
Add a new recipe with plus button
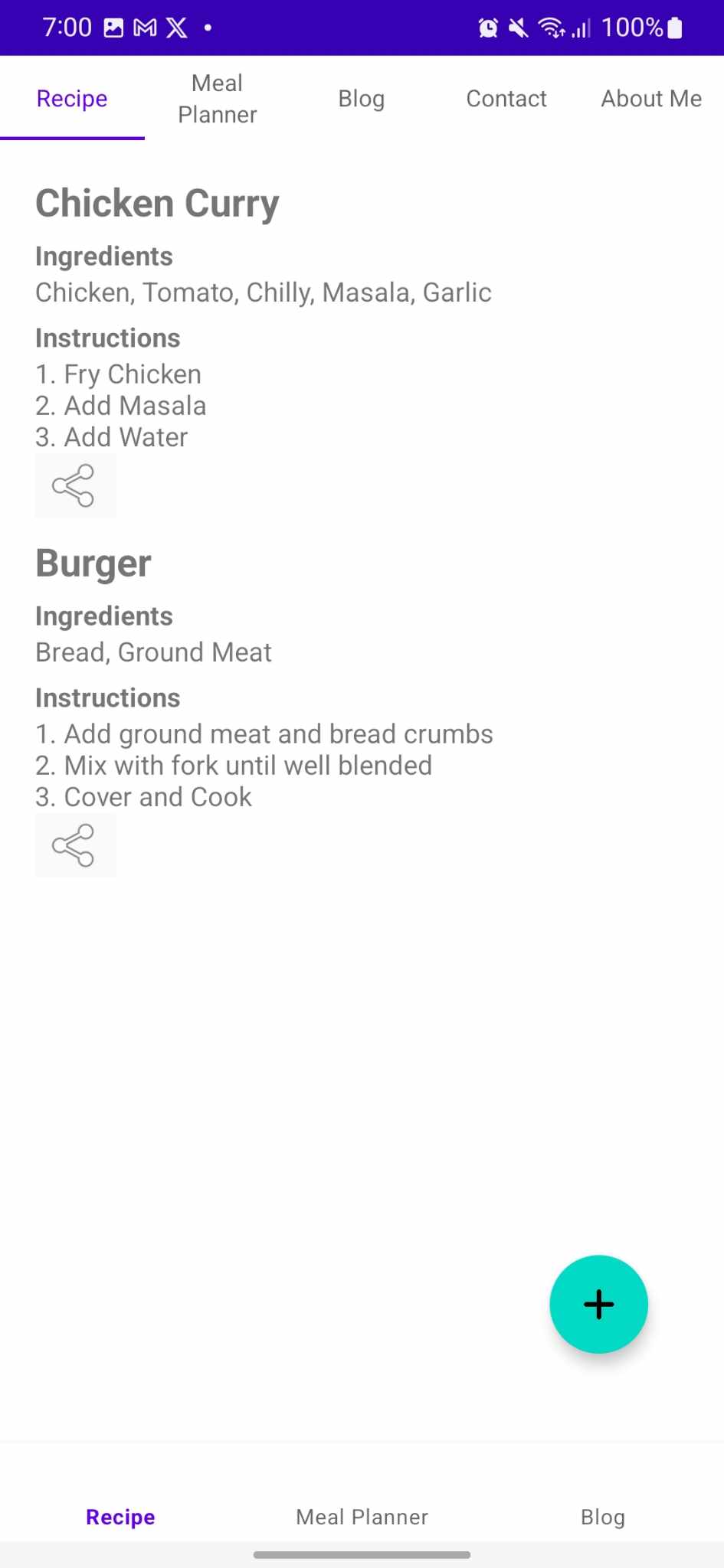(x=598, y=1304)
